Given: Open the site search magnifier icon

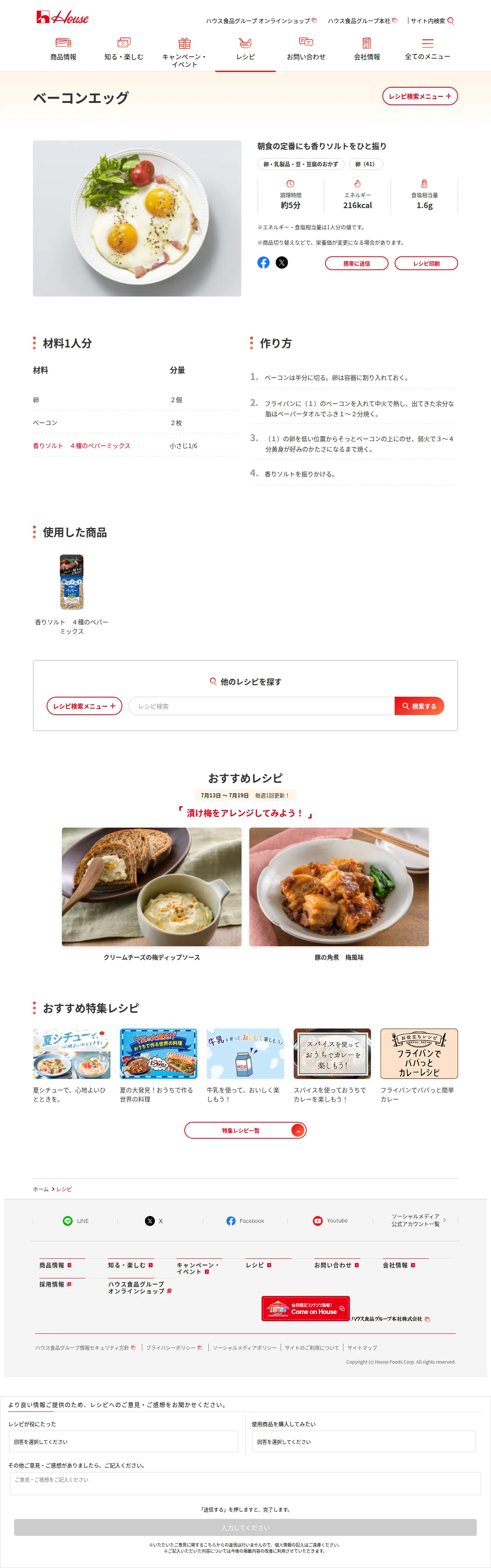Looking at the screenshot, I should tap(450, 21).
